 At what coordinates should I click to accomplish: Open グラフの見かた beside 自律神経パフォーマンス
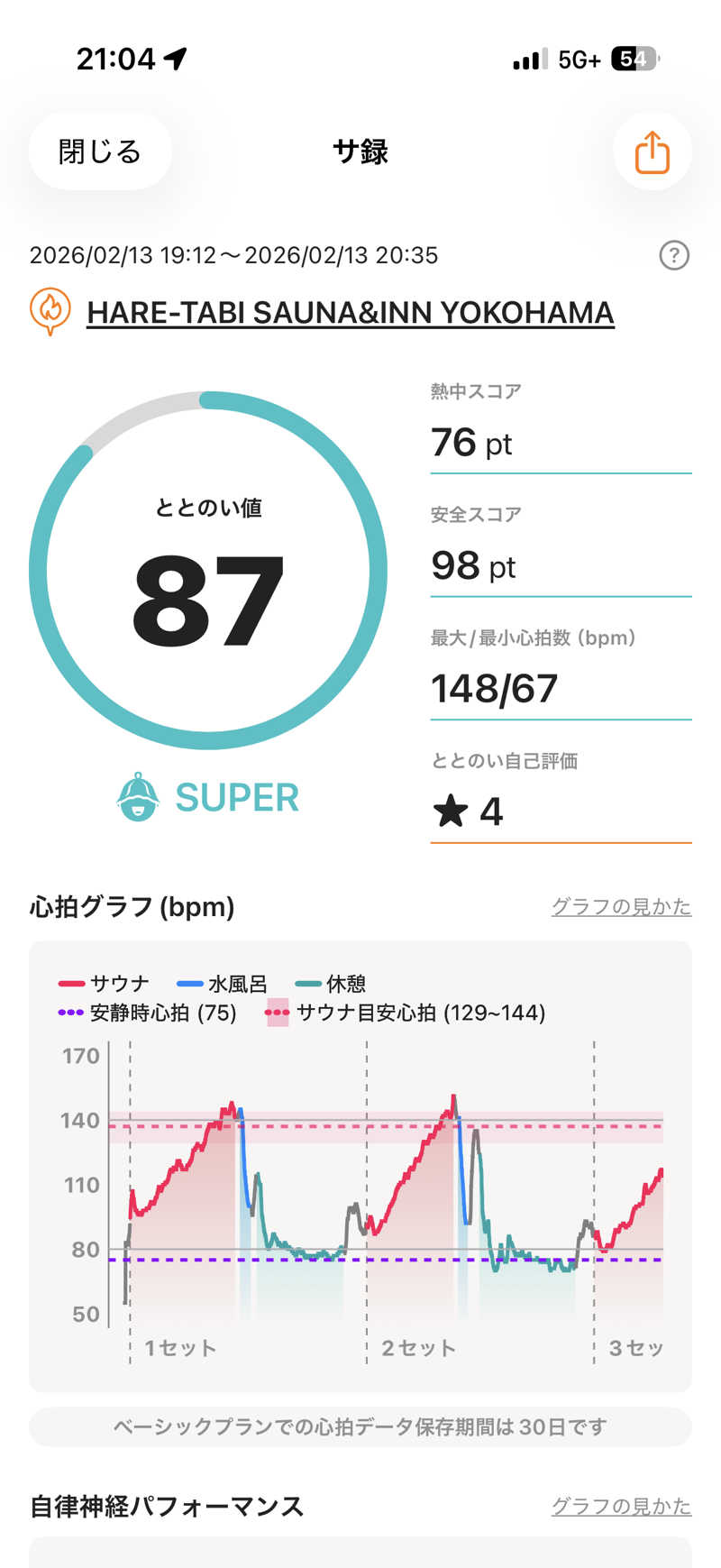click(x=621, y=1506)
